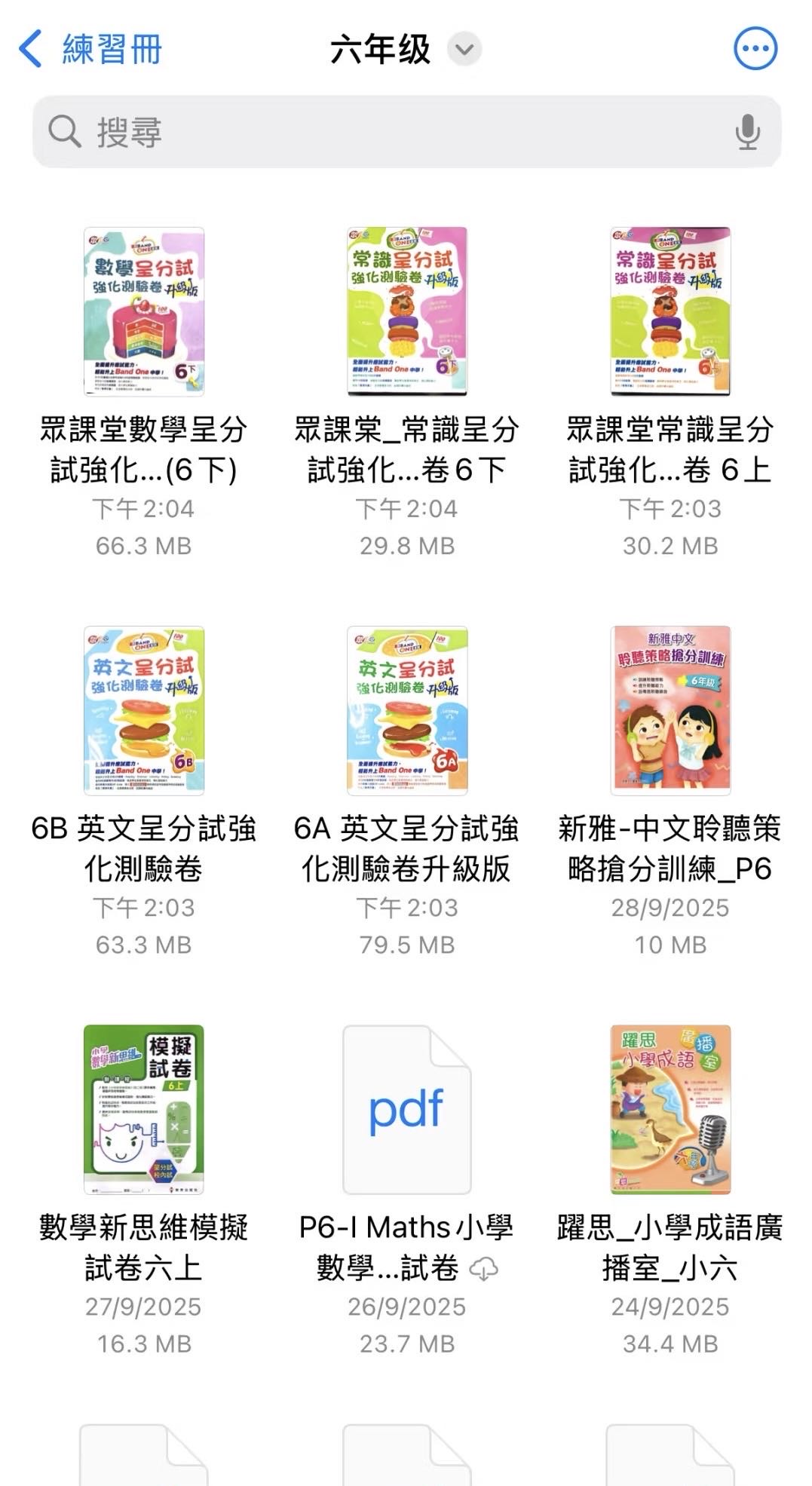The image size is (812, 1486).
Task: Open 眾課棠_常識呈分試強化卷6下 file
Action: tap(407, 311)
